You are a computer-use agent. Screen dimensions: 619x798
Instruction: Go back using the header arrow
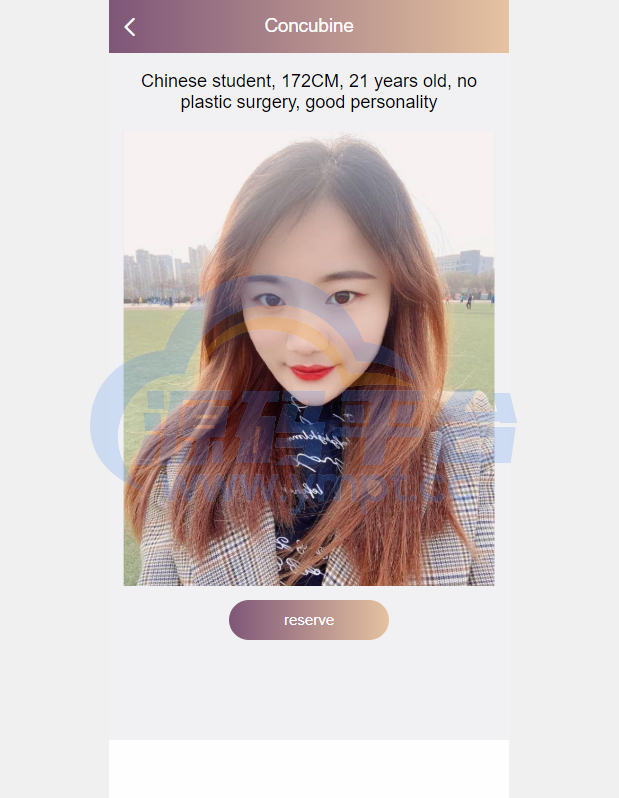pos(130,27)
